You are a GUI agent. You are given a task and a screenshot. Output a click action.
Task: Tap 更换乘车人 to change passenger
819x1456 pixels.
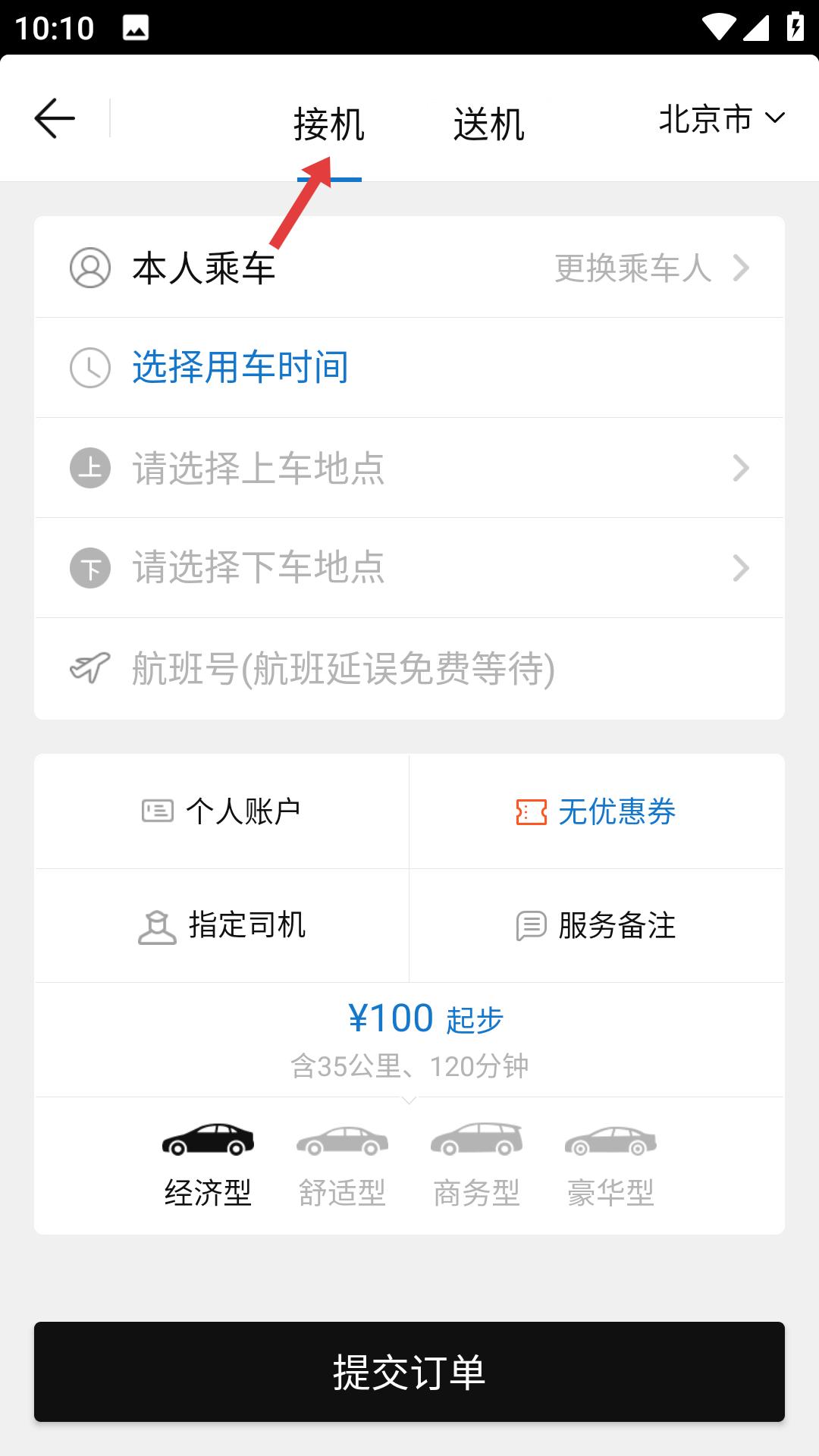[651, 268]
